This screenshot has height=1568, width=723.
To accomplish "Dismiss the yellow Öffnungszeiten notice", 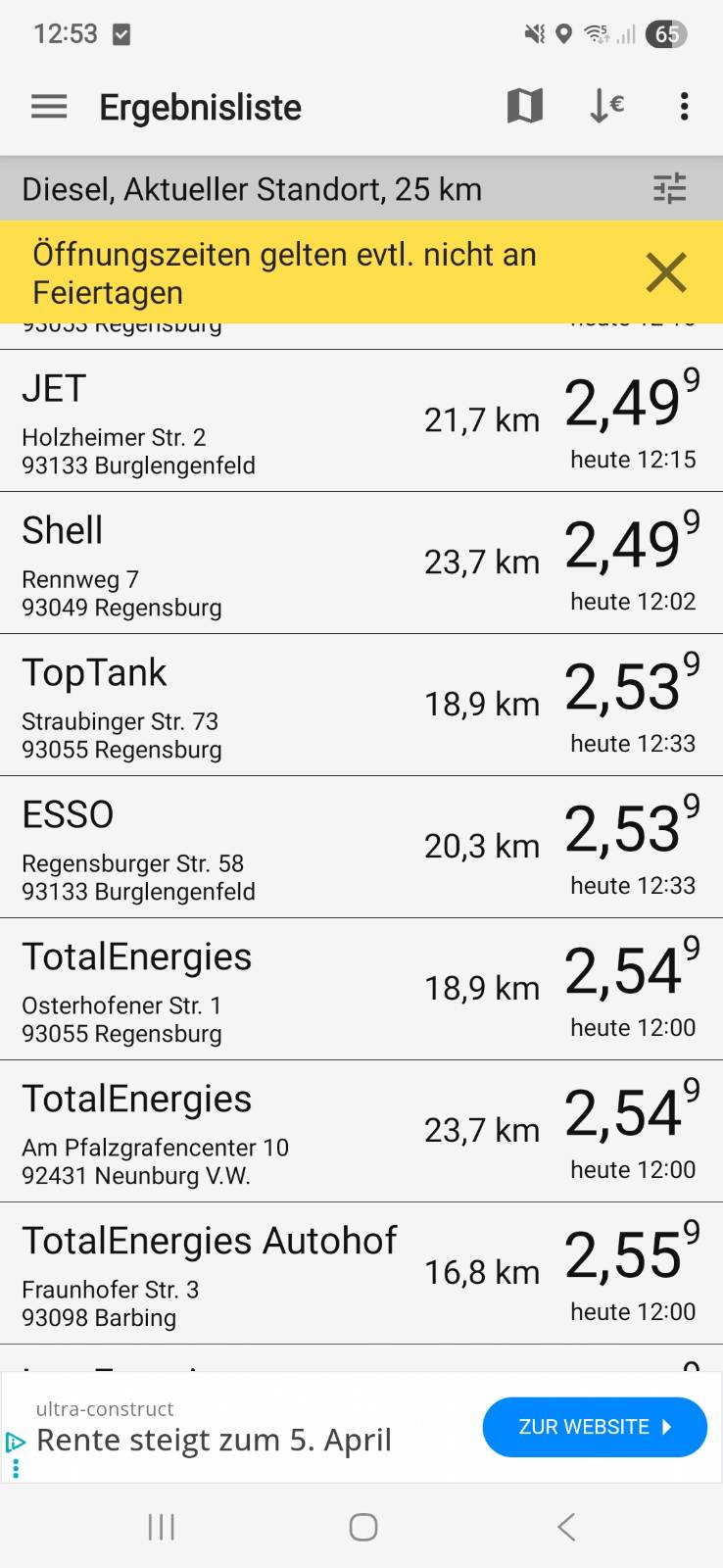I will point(666,272).
